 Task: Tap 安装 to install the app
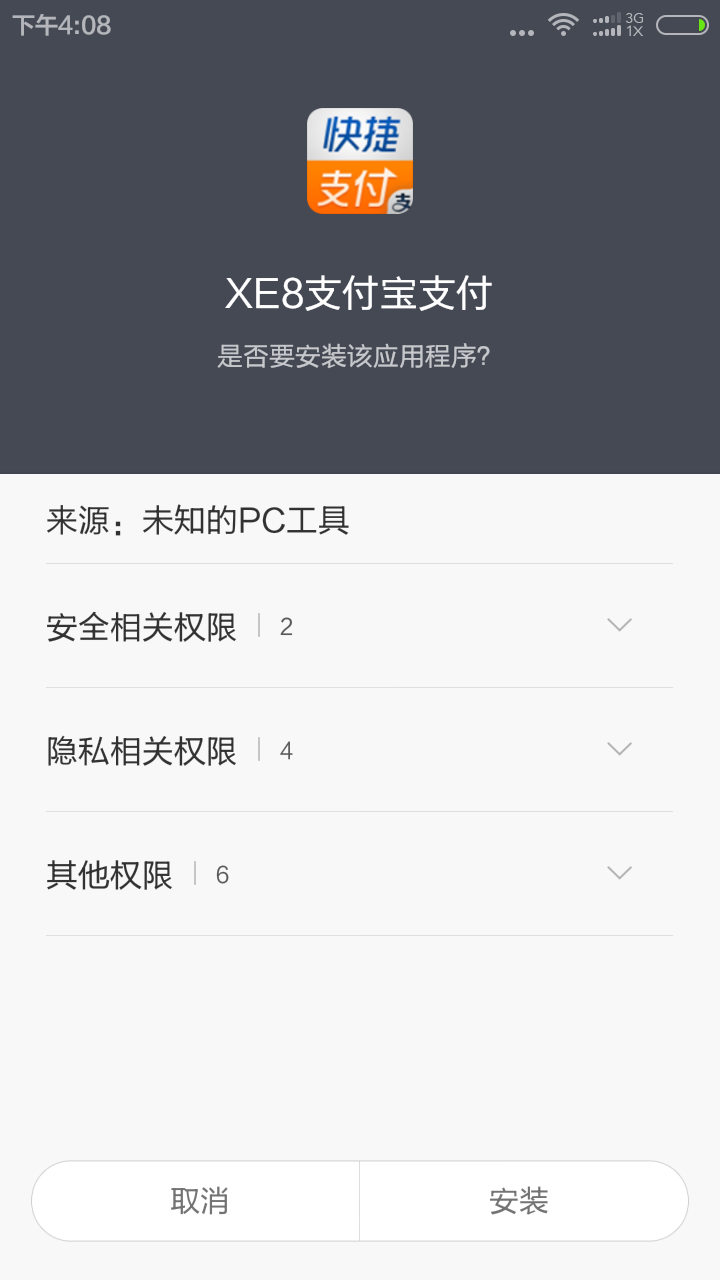click(x=521, y=1201)
